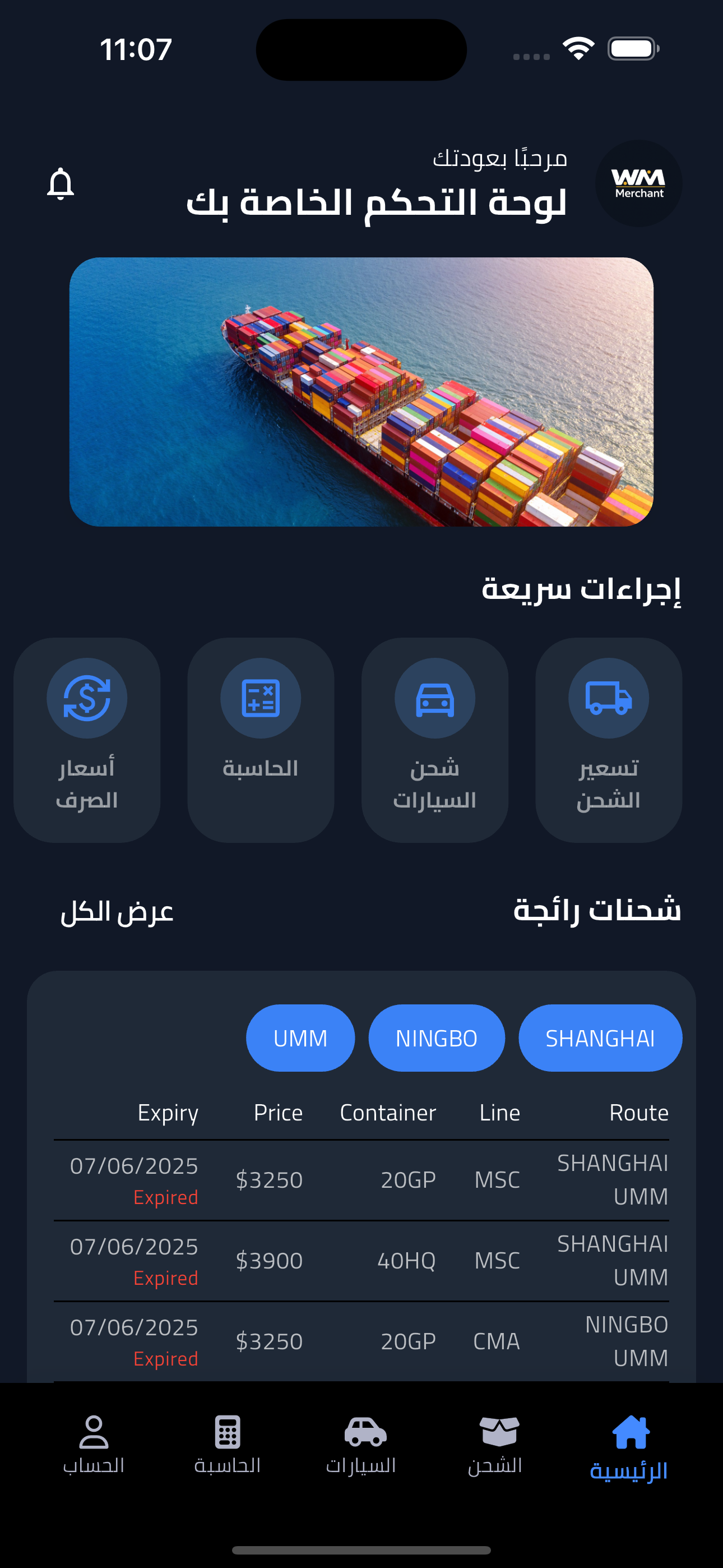Tap the container ship banner image

[361, 391]
